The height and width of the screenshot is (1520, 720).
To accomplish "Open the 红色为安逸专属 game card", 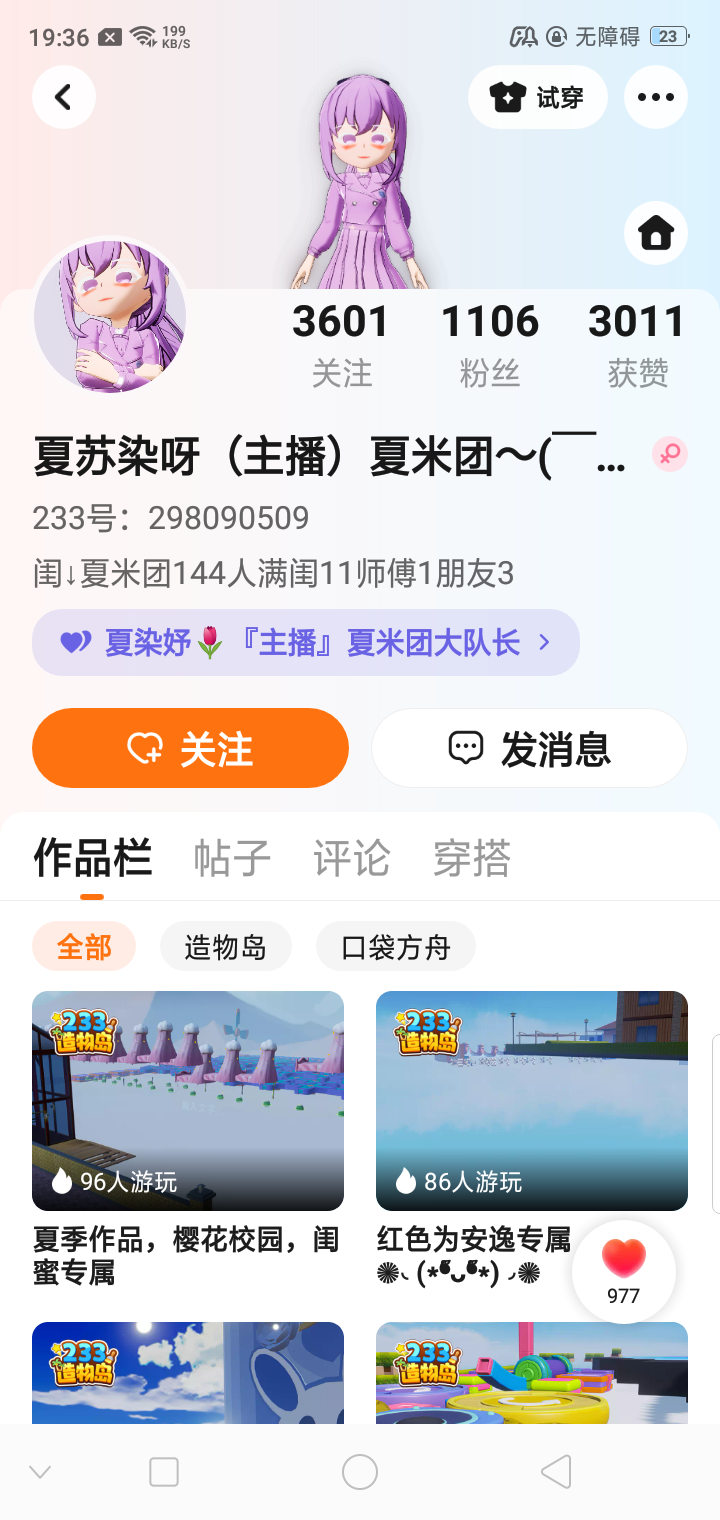I will click(x=531, y=1100).
